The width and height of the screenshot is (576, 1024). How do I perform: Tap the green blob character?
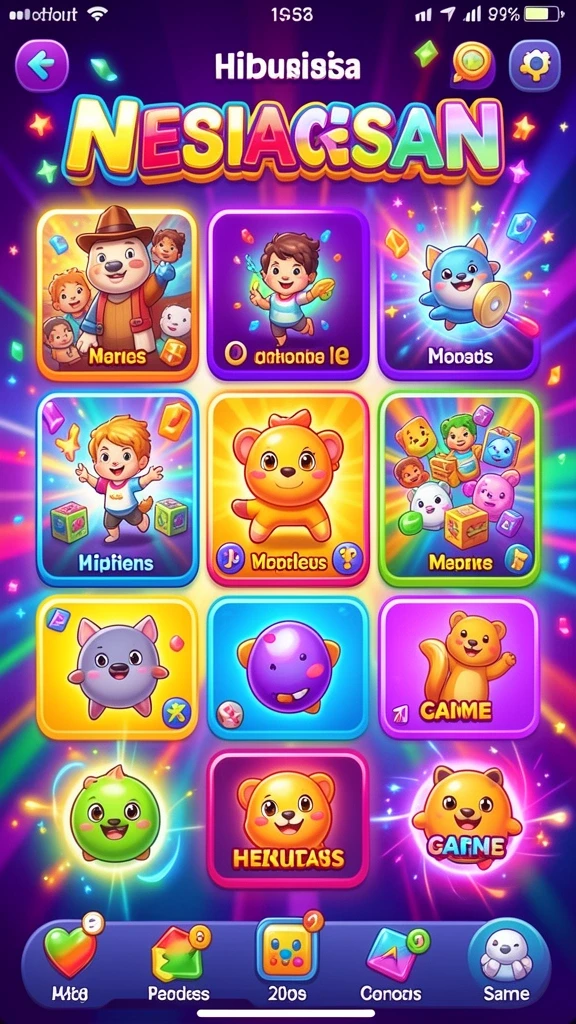114,813
